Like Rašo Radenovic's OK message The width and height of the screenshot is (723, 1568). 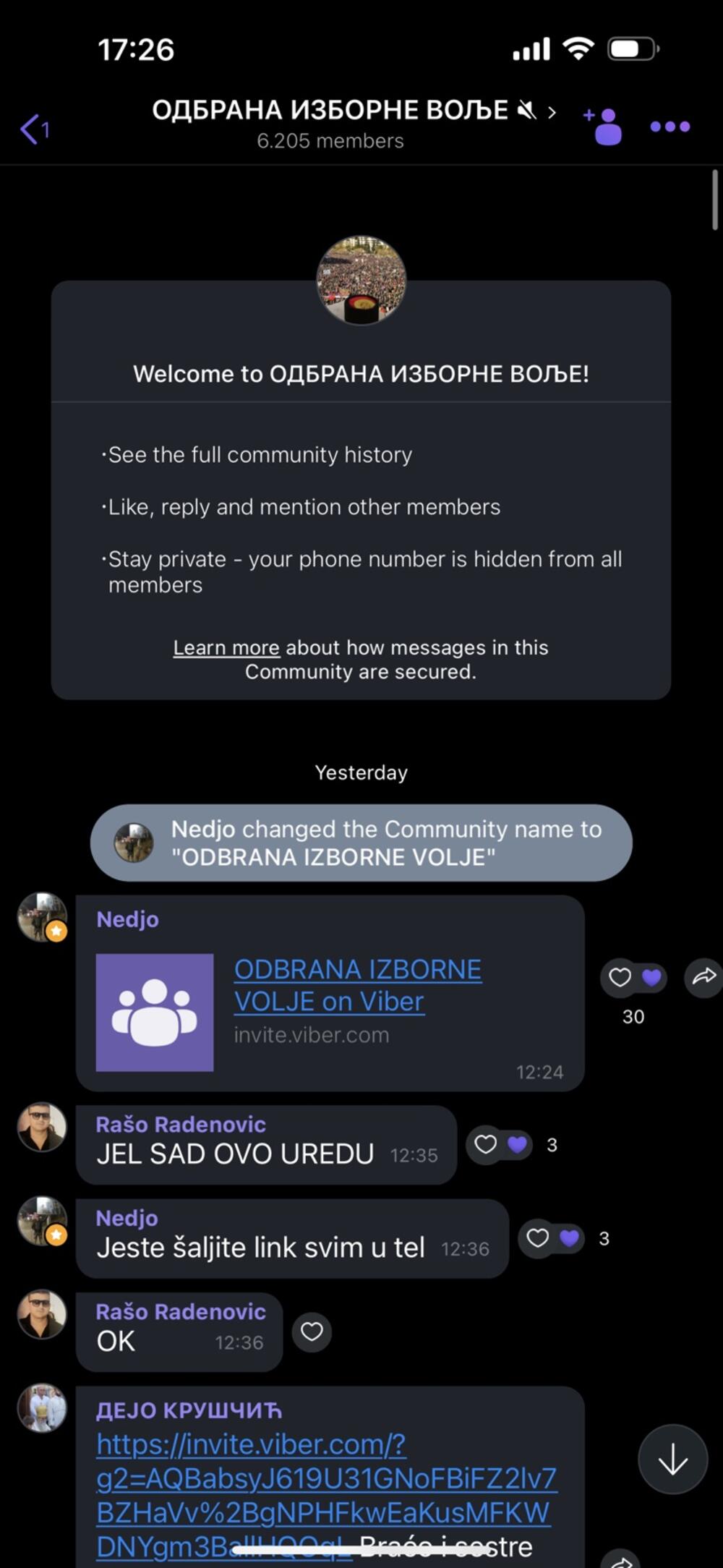(312, 1331)
